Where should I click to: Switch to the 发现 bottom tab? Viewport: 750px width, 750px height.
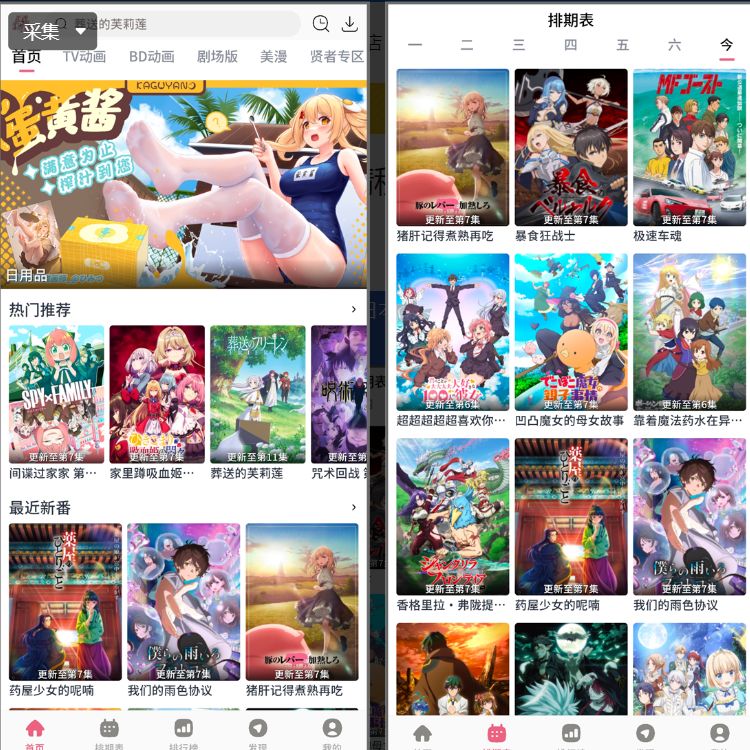tap(258, 731)
